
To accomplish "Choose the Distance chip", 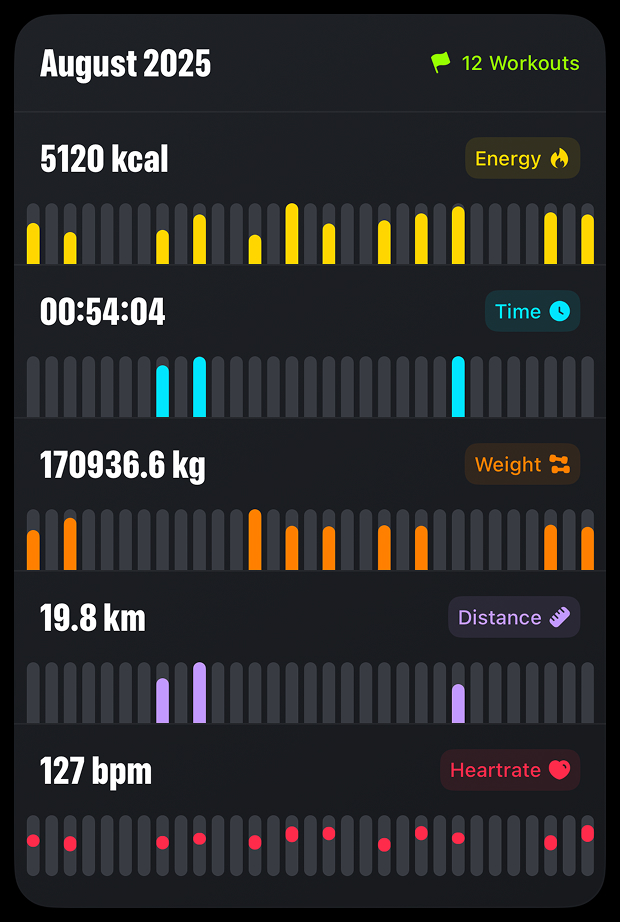I will point(514,617).
